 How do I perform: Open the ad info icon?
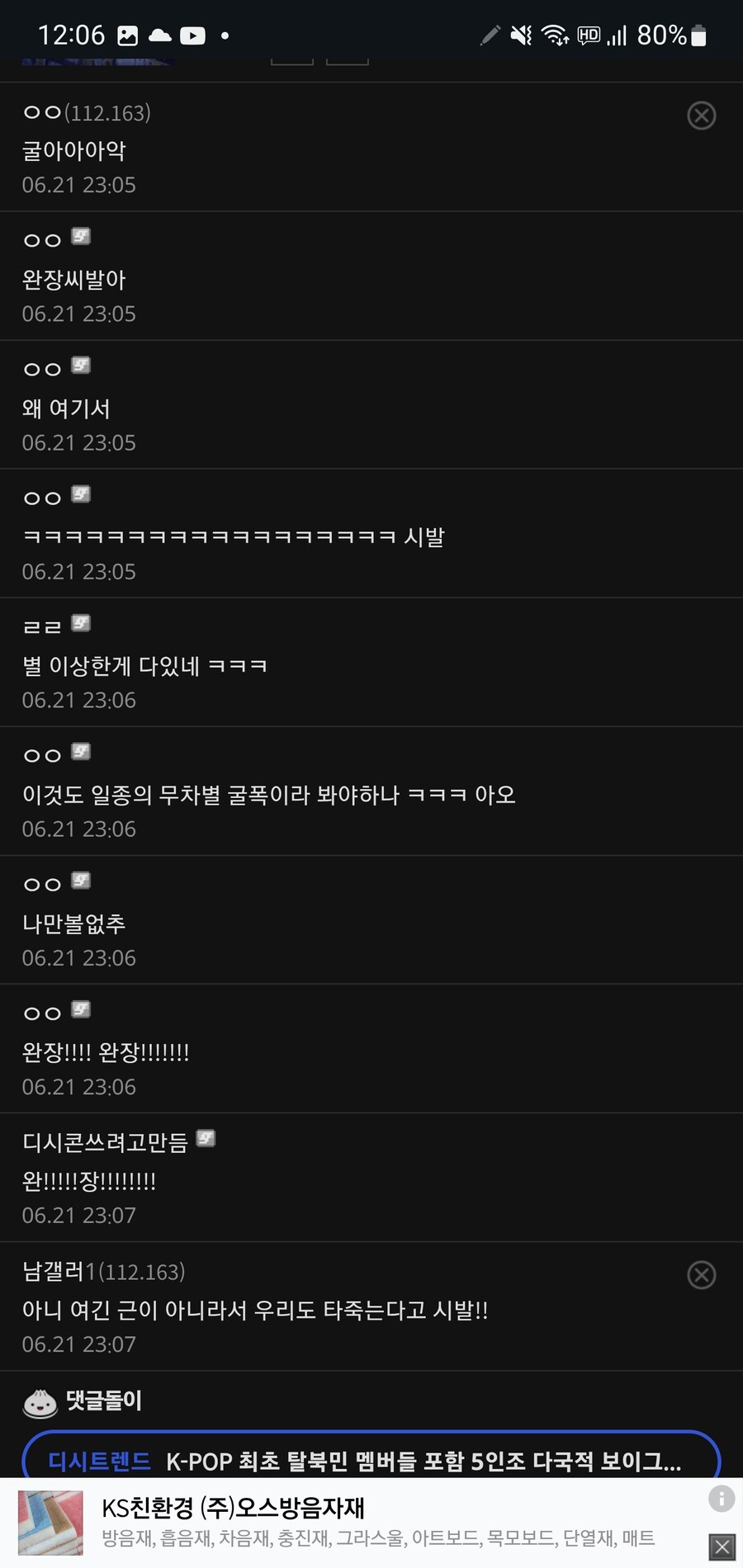[x=721, y=1498]
